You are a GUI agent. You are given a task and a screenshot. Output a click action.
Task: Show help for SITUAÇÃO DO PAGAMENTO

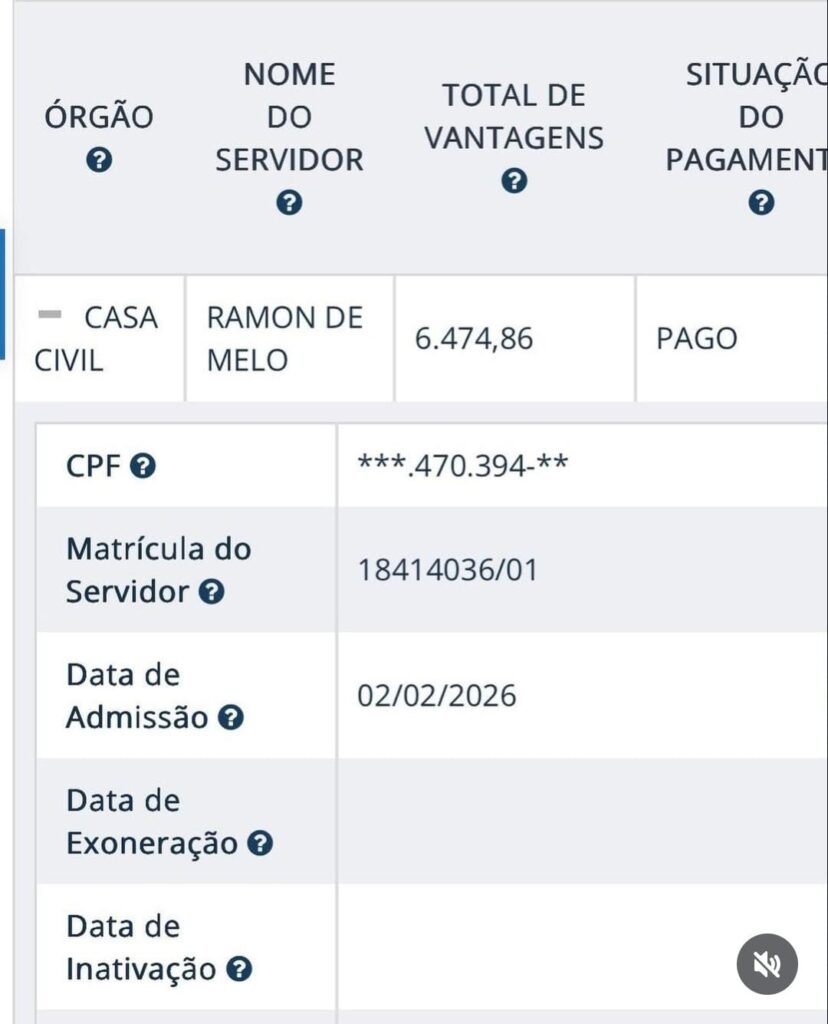(x=761, y=202)
